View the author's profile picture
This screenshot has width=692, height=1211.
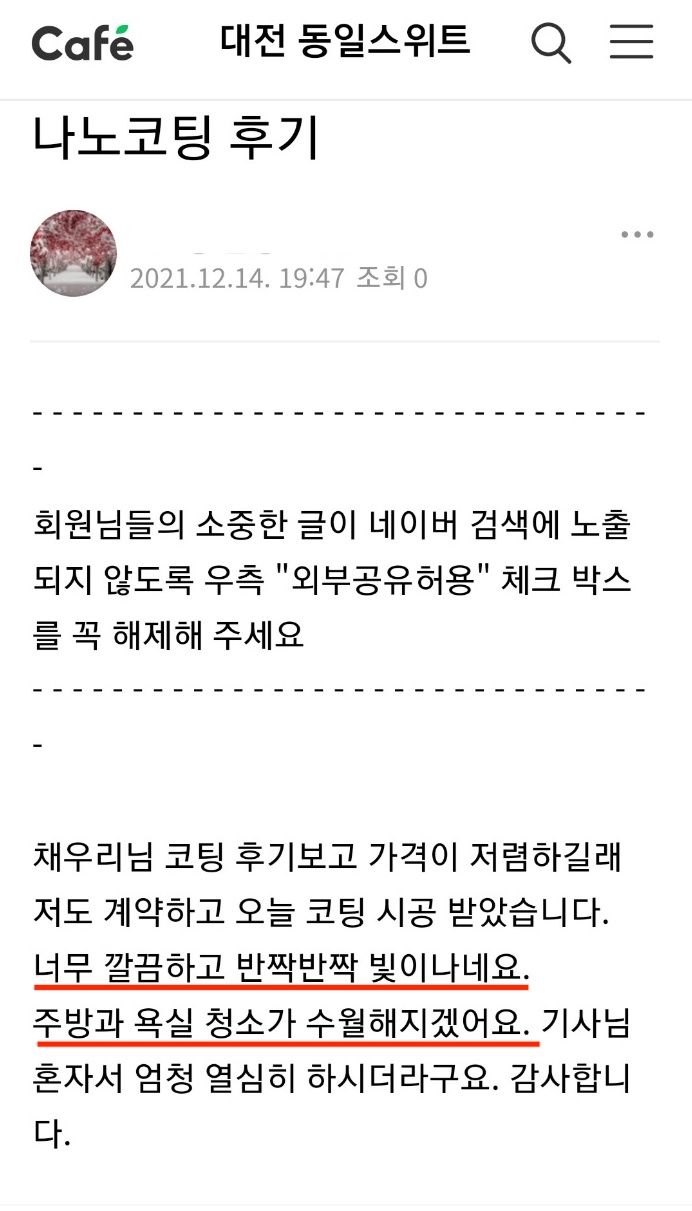pyautogui.click(x=74, y=253)
